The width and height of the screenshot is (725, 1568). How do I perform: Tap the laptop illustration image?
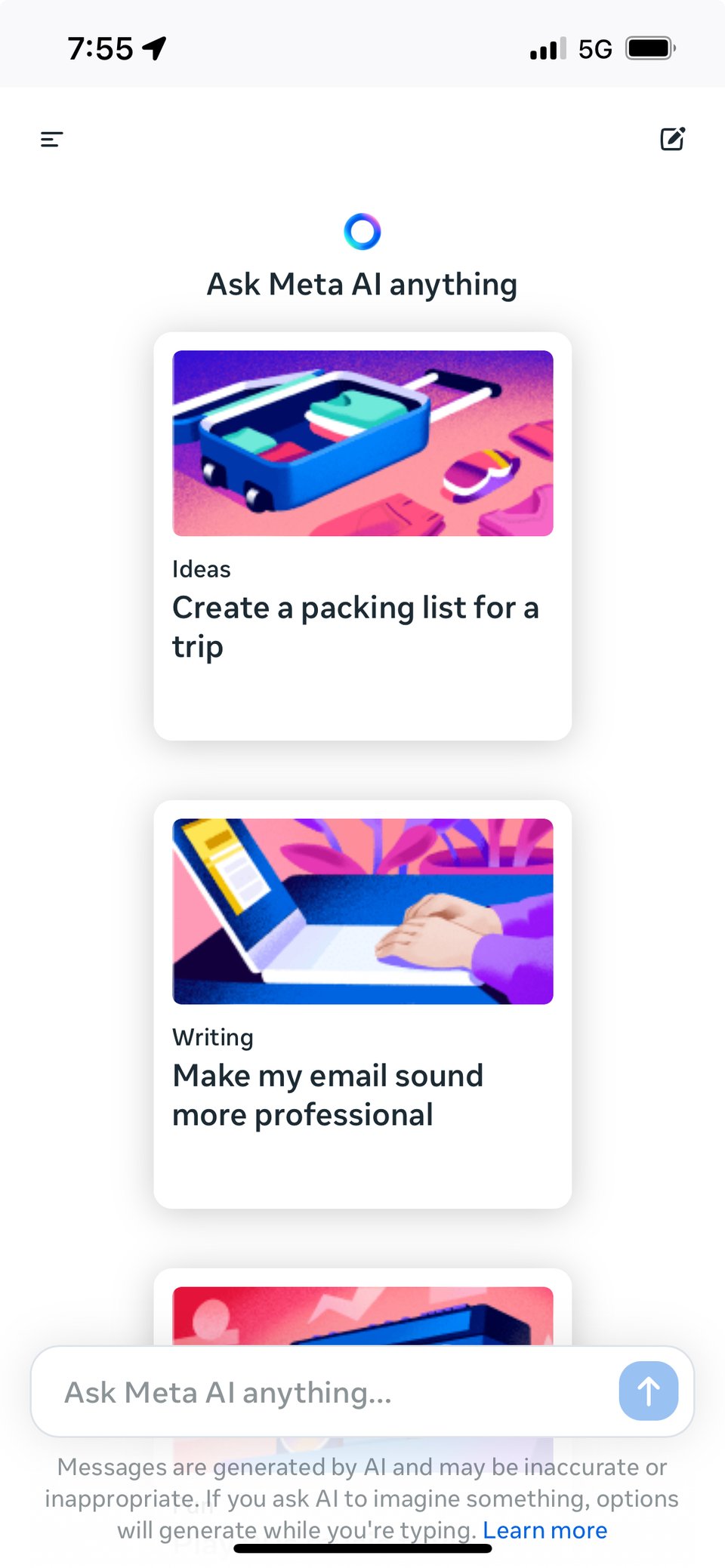362,912
